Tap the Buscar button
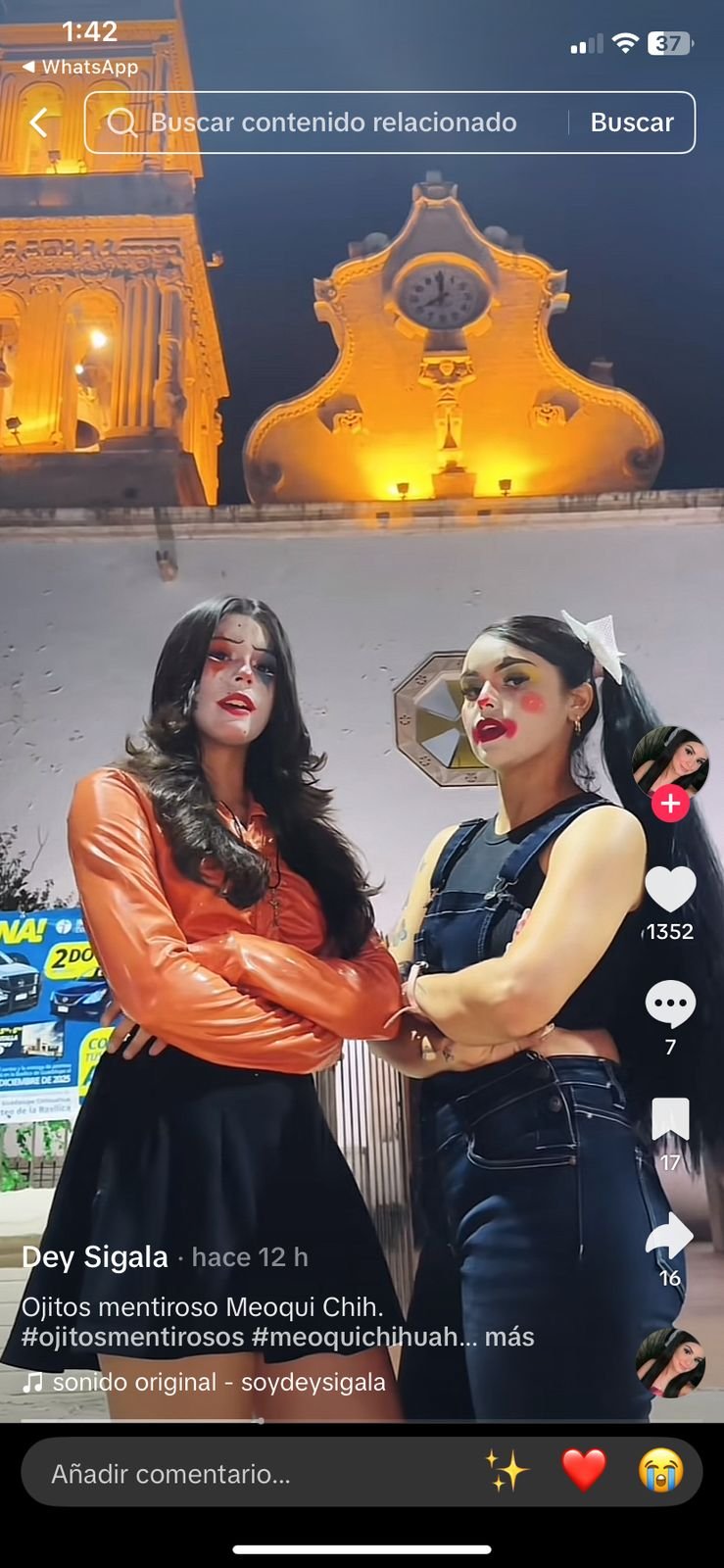Viewport: 724px width, 1568px height. coord(632,122)
